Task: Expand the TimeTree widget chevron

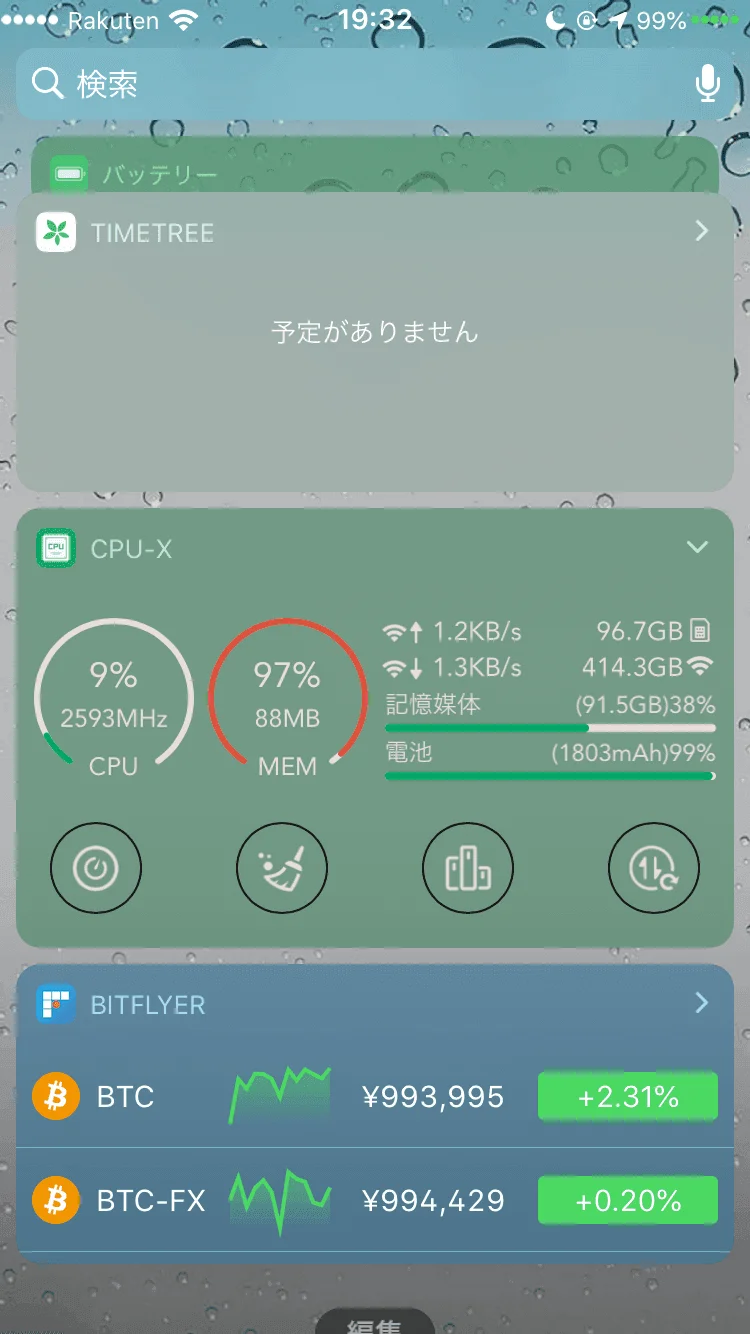Action: coord(702,231)
